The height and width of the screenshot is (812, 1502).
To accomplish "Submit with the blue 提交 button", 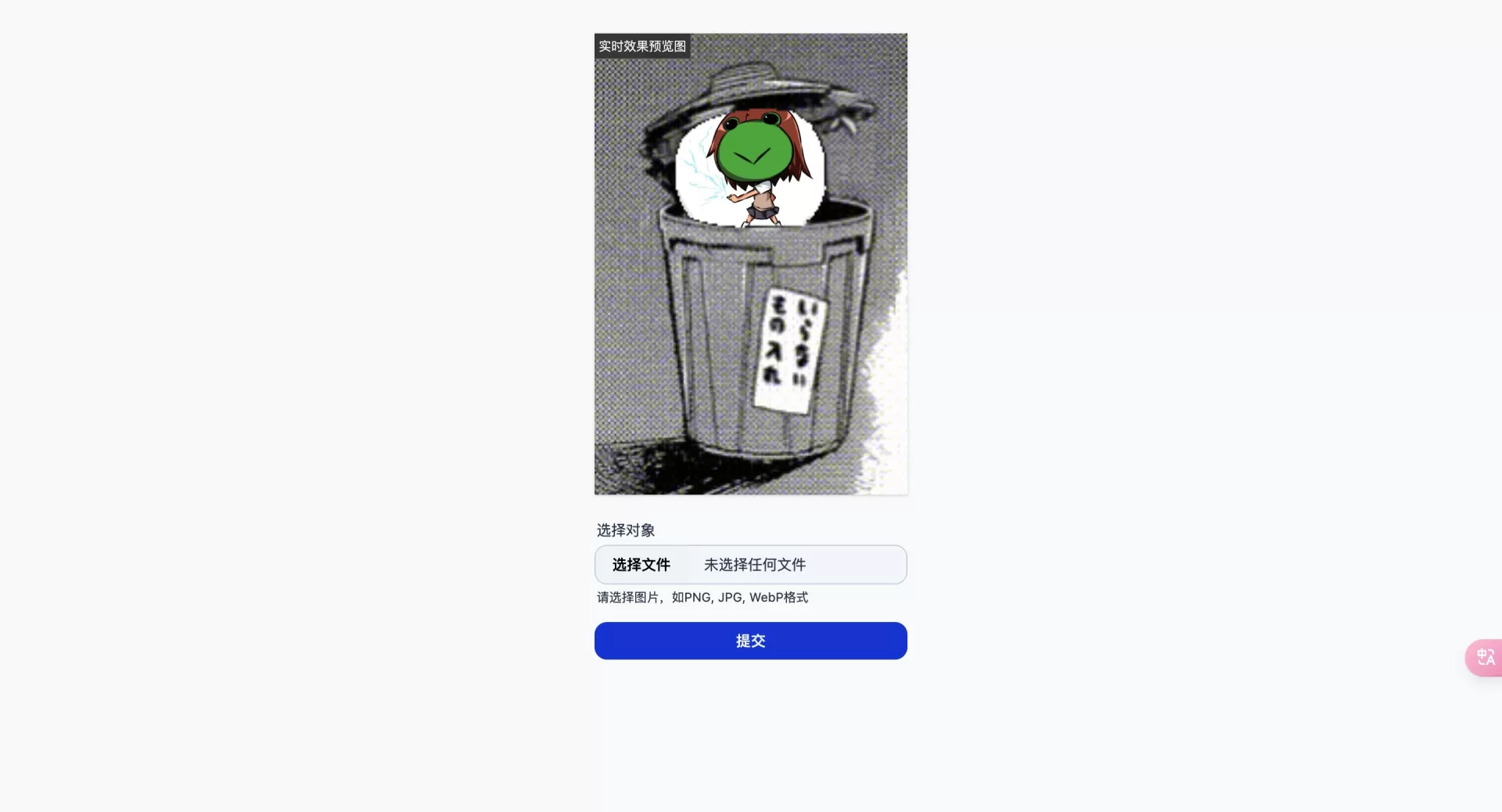I will click(750, 641).
